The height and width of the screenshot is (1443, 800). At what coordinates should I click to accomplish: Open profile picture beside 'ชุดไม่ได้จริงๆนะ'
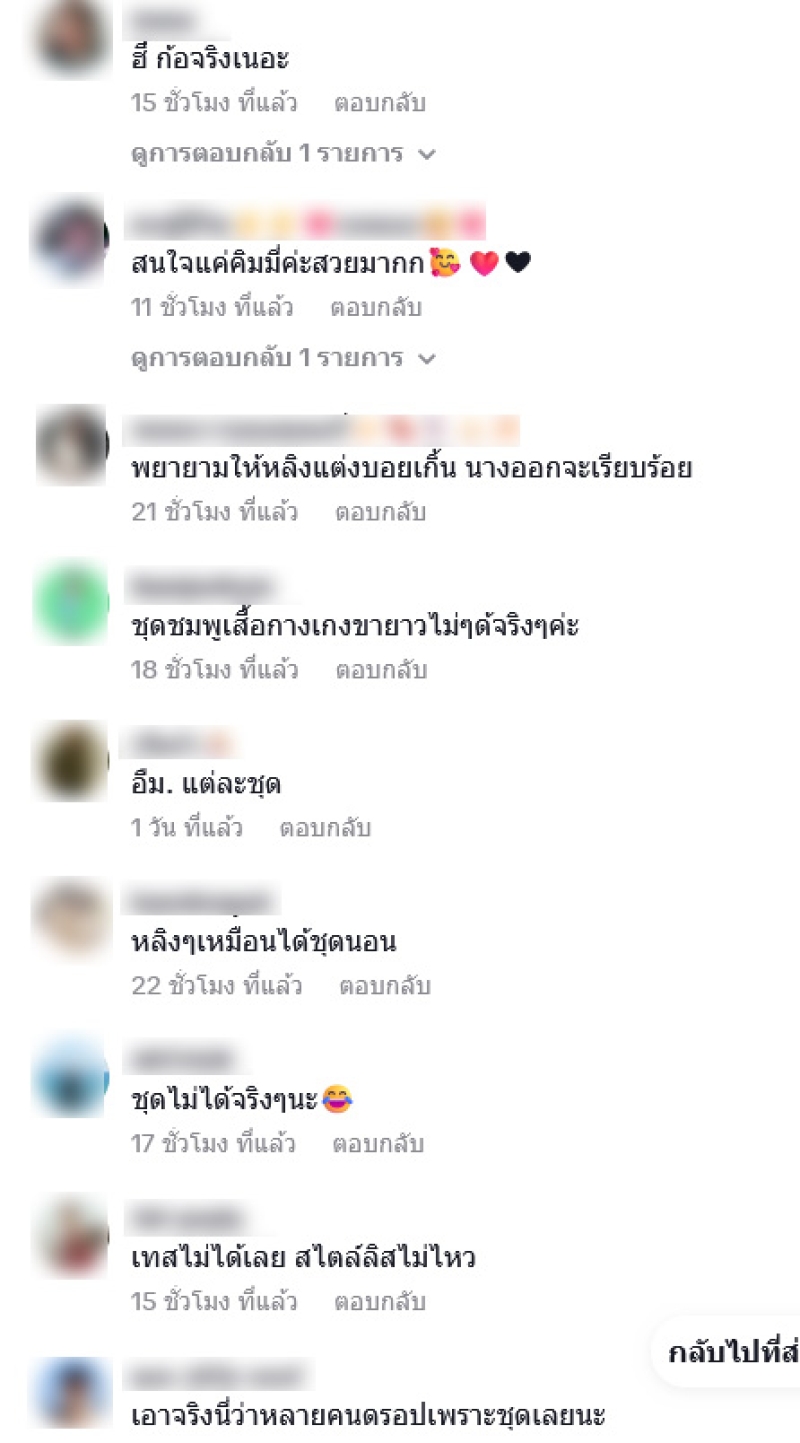70,1078
